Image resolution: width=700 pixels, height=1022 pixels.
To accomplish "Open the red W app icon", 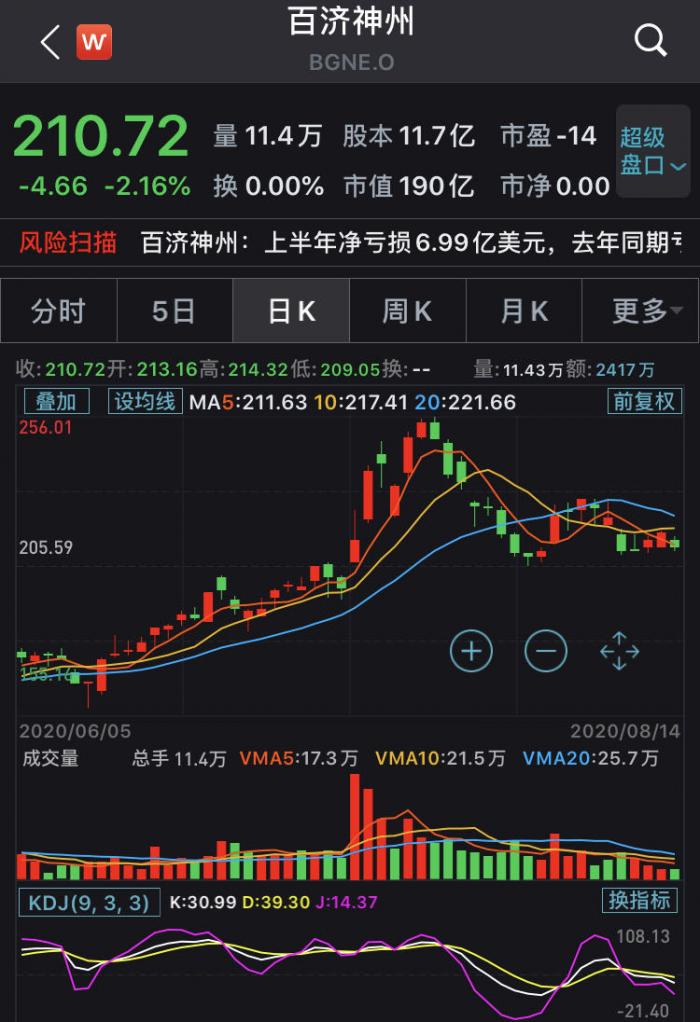I will (94, 42).
